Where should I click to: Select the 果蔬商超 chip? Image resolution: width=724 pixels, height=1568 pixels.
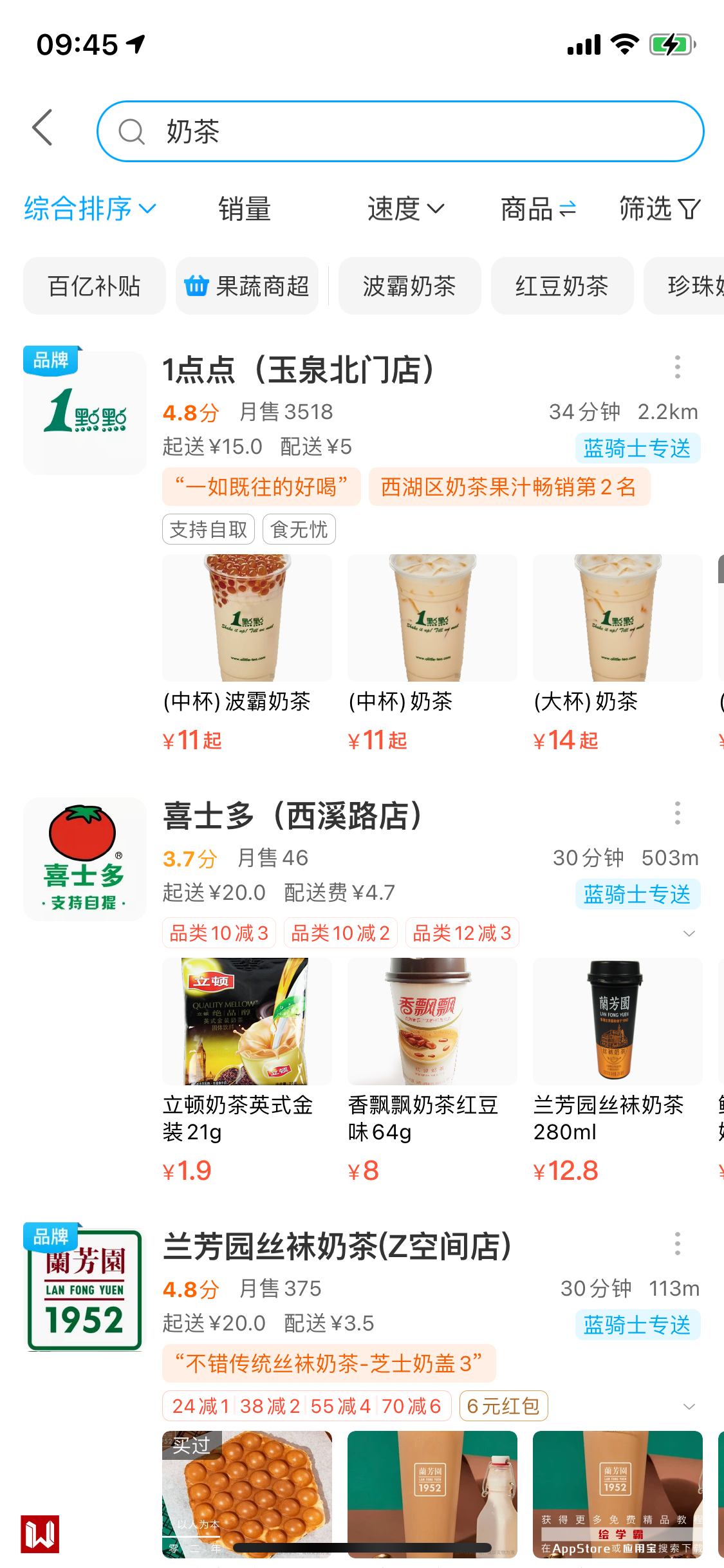(247, 286)
